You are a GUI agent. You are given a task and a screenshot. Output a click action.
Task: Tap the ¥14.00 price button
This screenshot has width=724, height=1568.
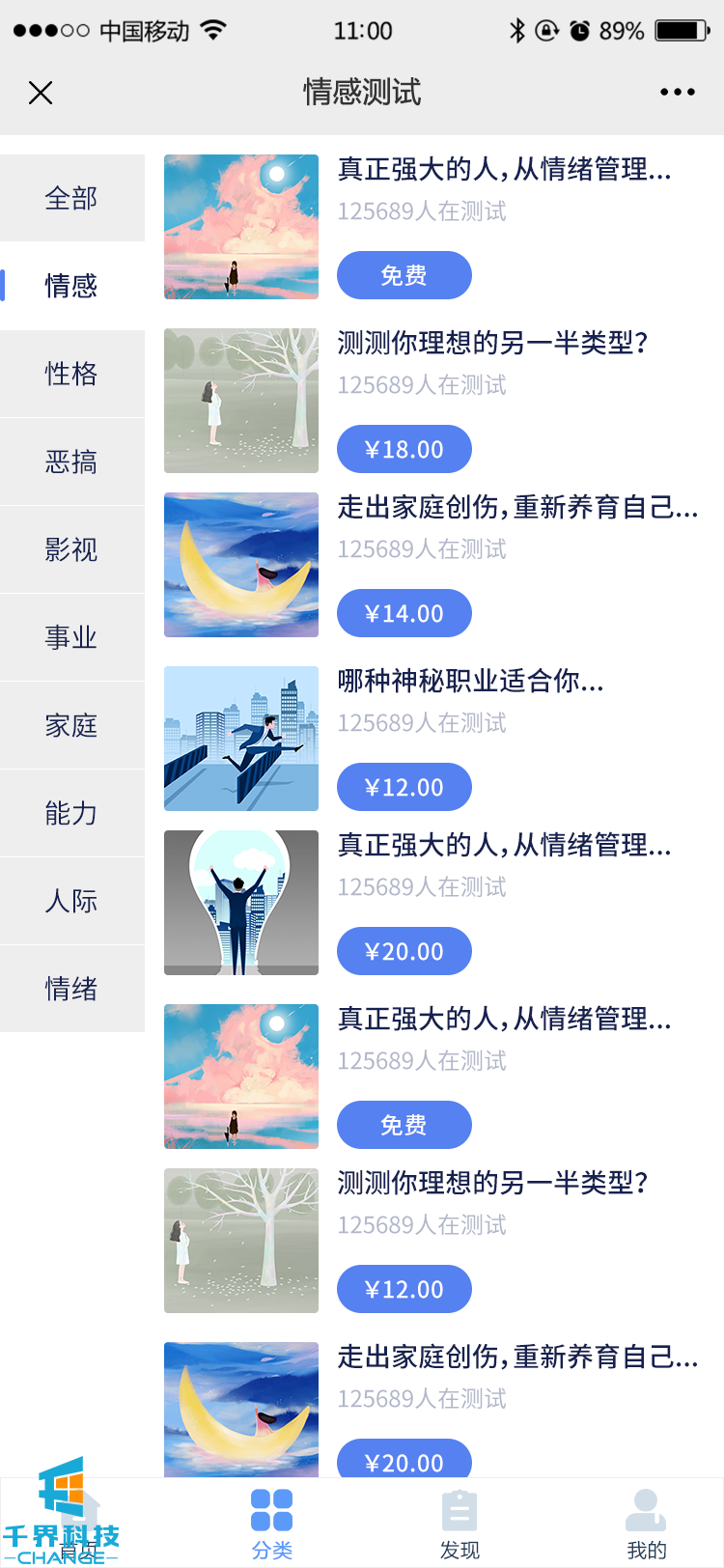404,613
